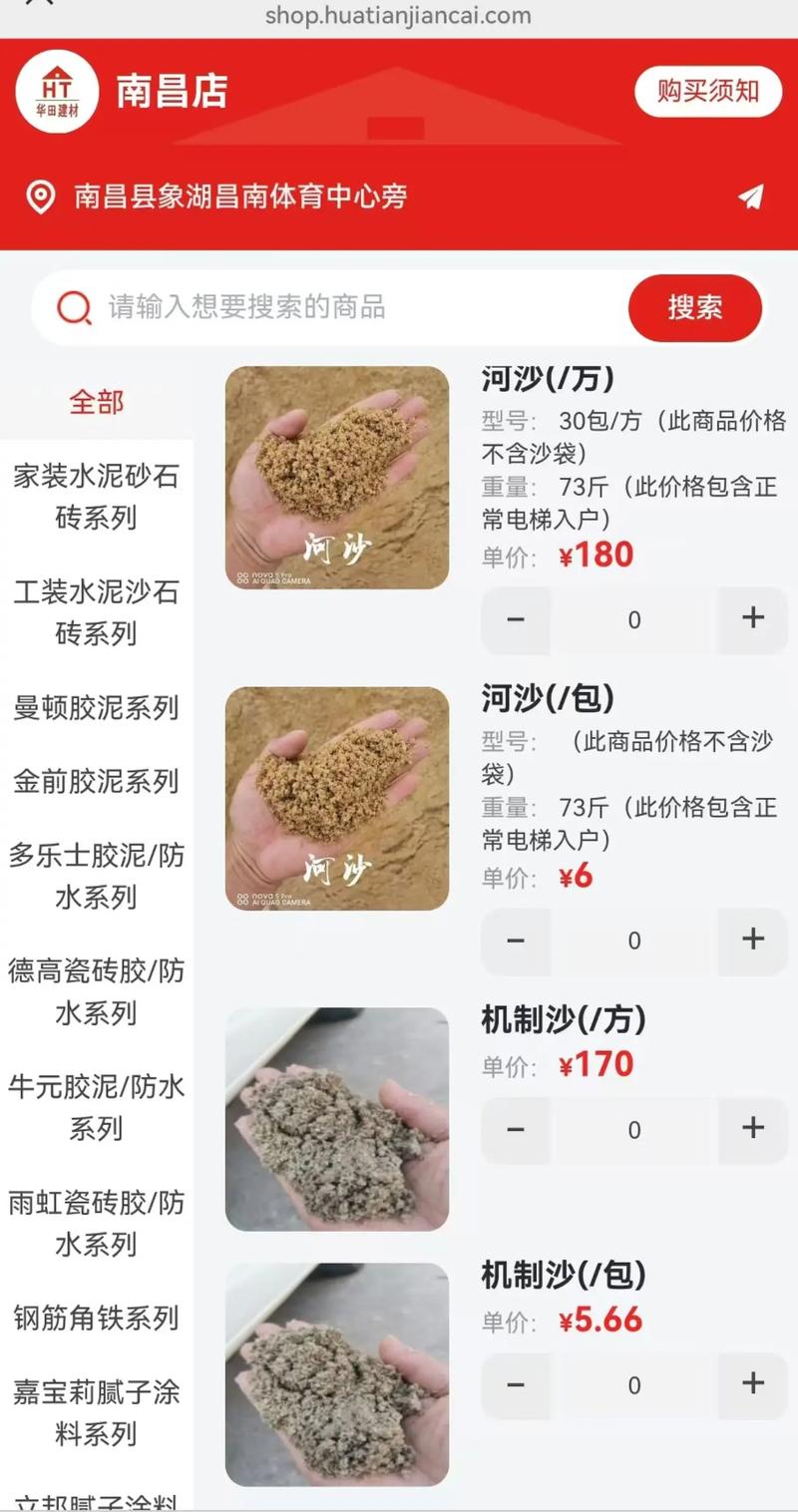Select the 全部 category tab
Image resolution: width=798 pixels, height=1512 pixels.
click(x=96, y=402)
